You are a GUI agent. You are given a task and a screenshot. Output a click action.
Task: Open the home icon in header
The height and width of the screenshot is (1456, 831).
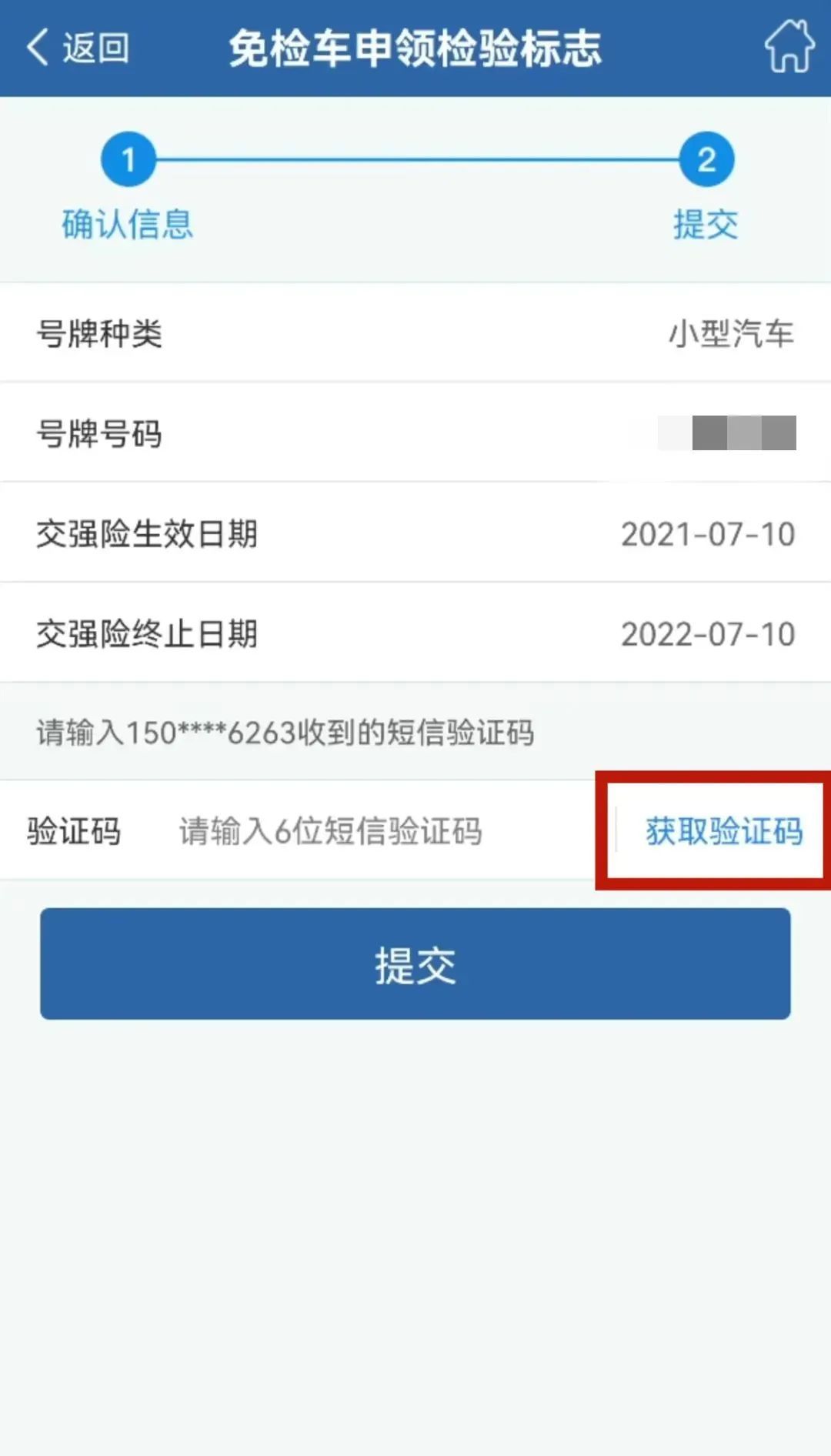pos(789,47)
